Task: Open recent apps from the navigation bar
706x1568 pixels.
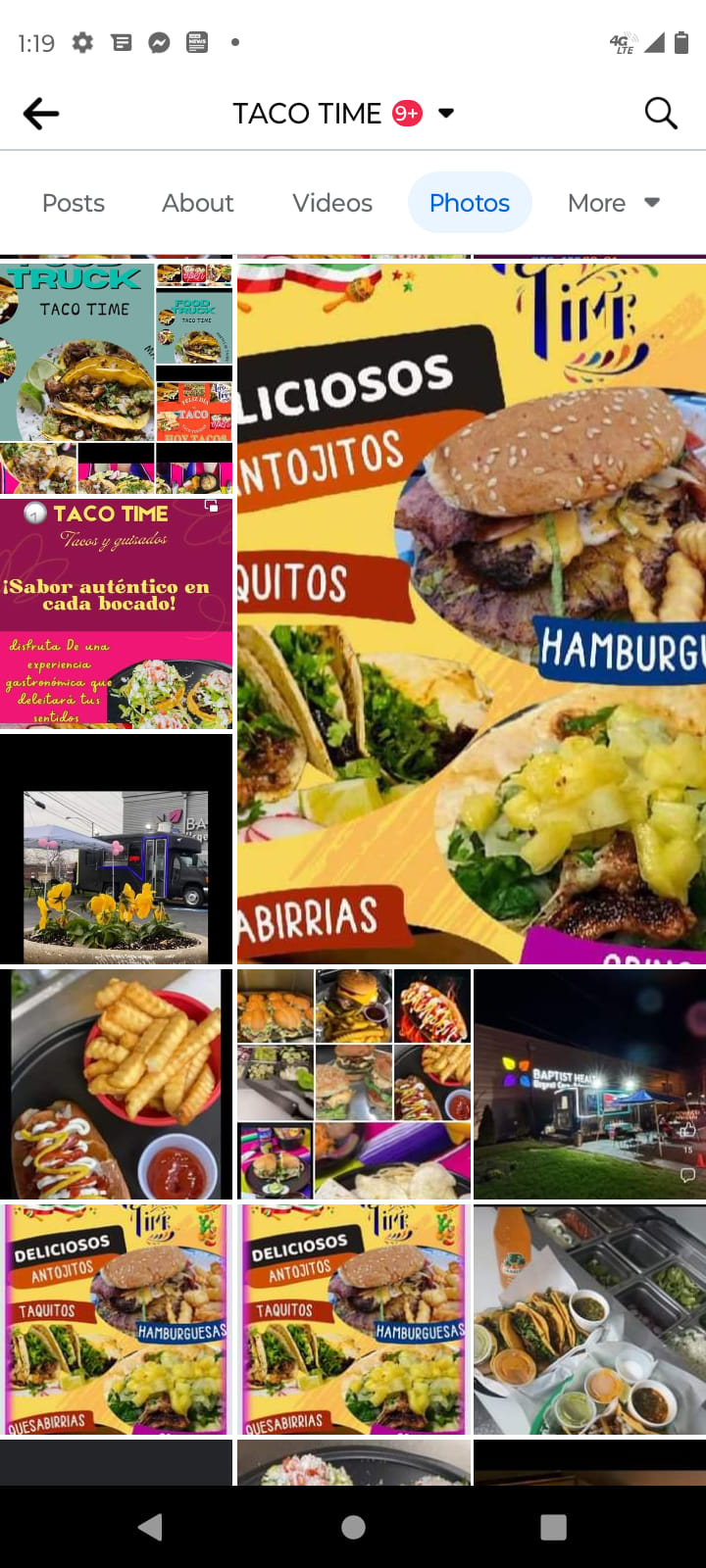Action: [x=553, y=1527]
